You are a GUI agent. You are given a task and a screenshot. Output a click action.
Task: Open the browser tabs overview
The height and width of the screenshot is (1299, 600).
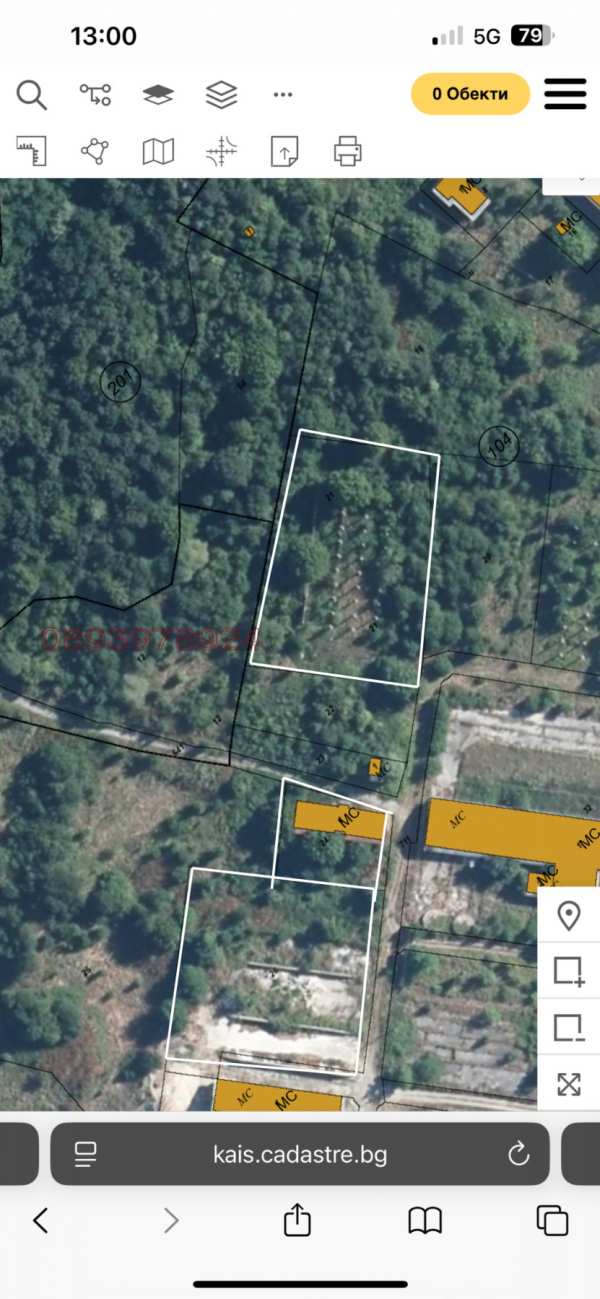(552, 1220)
